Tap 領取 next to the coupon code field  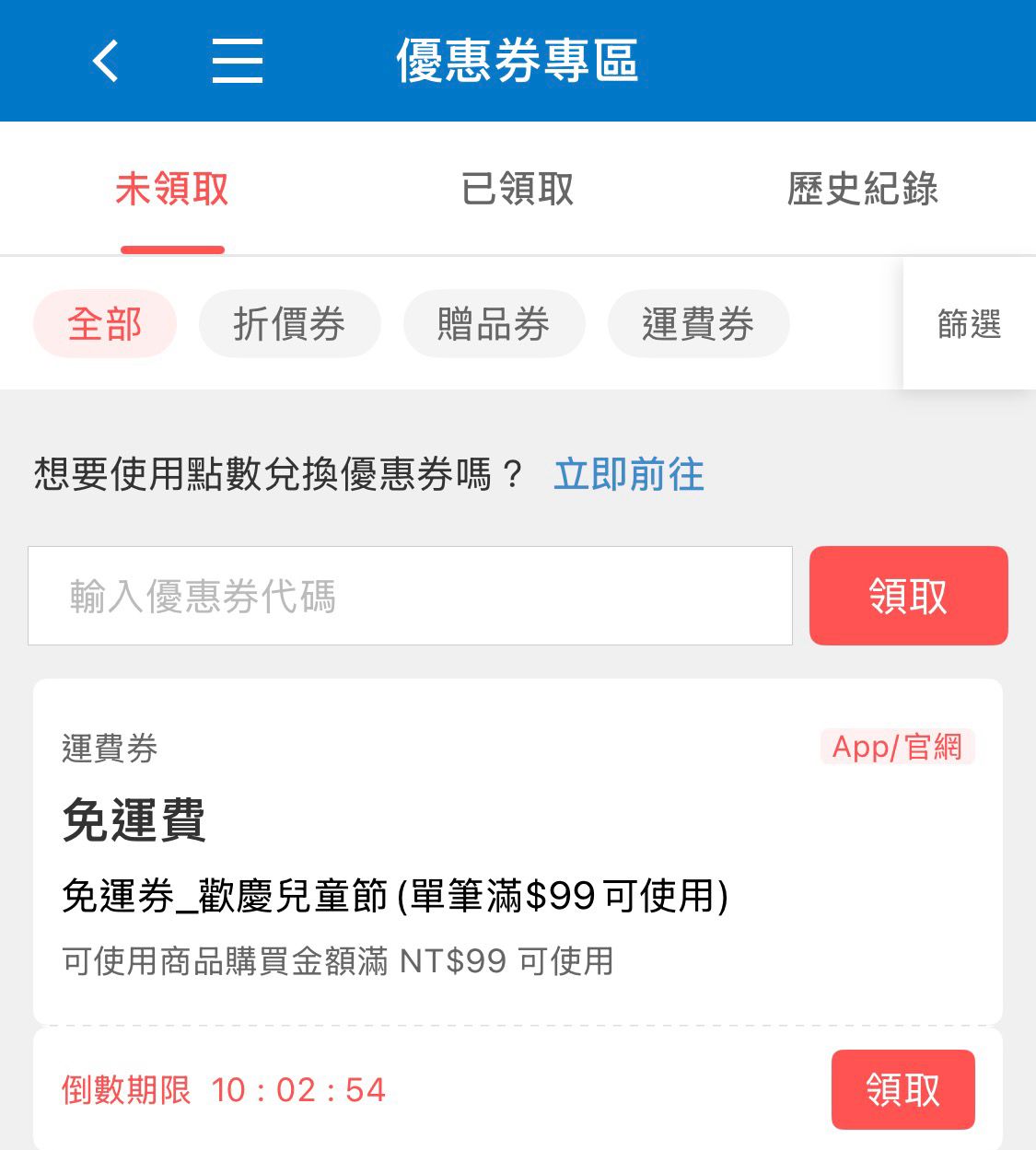(x=908, y=596)
